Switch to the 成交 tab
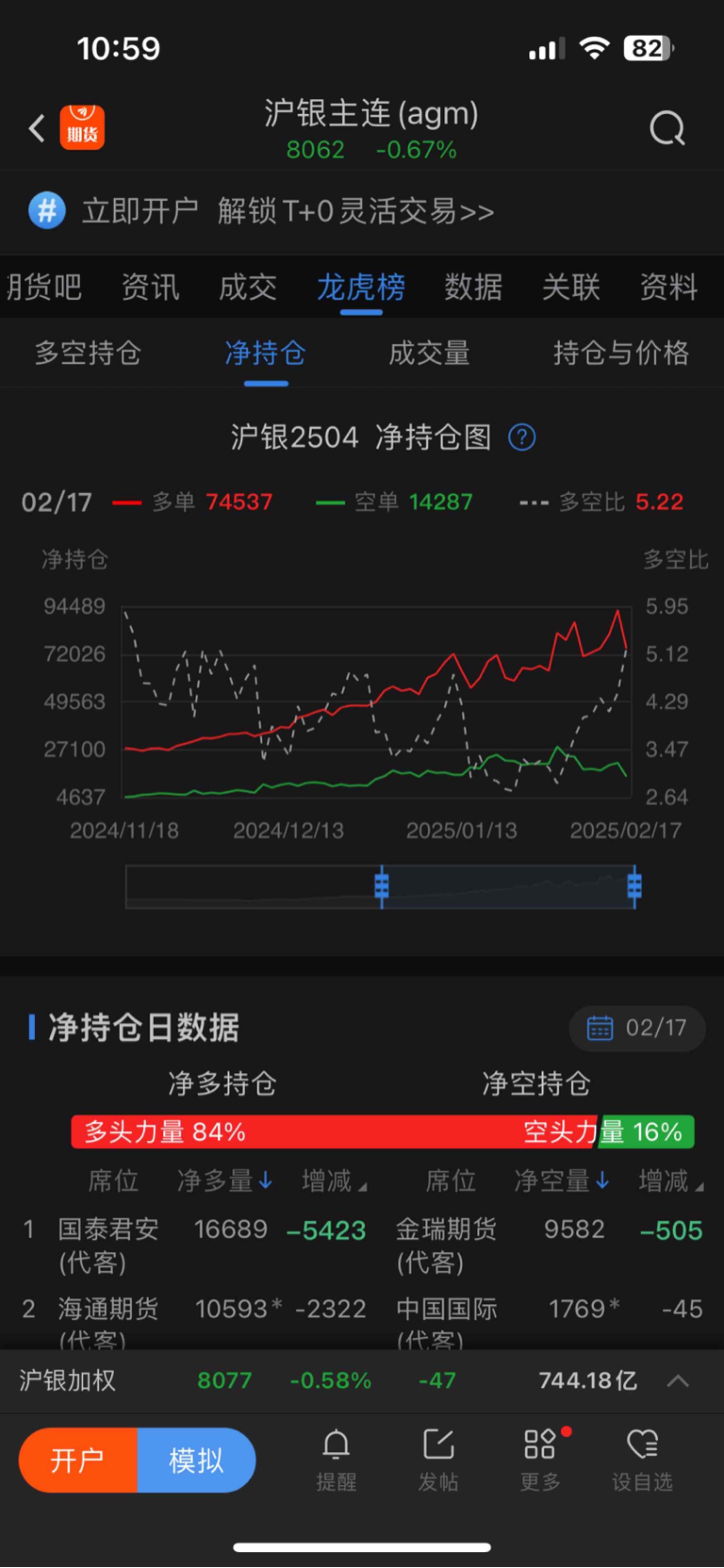724x1568 pixels. [248, 287]
